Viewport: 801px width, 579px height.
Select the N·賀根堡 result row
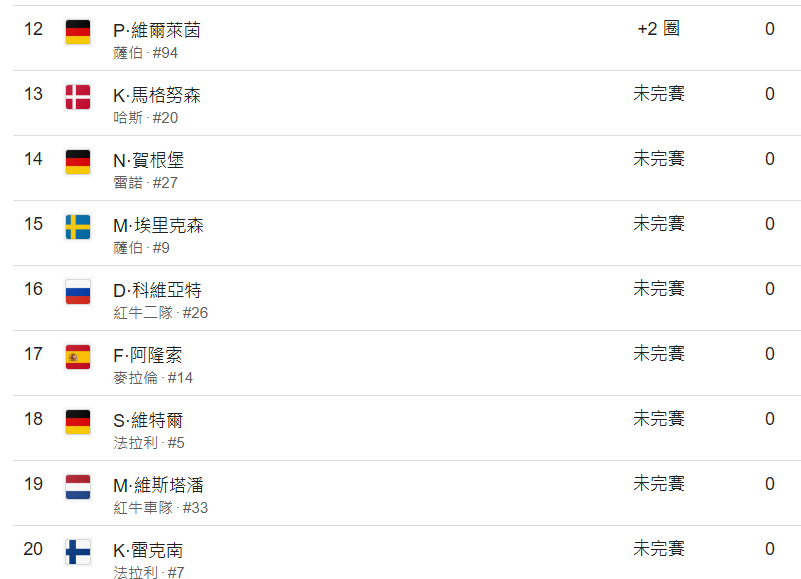(x=149, y=161)
